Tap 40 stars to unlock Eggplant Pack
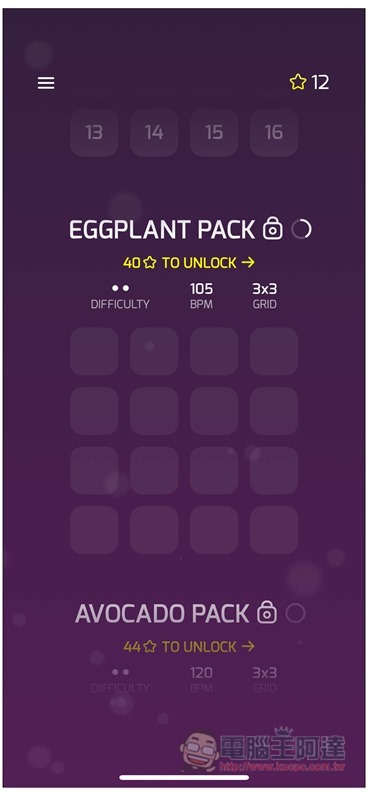The image size is (368, 796). (189, 262)
